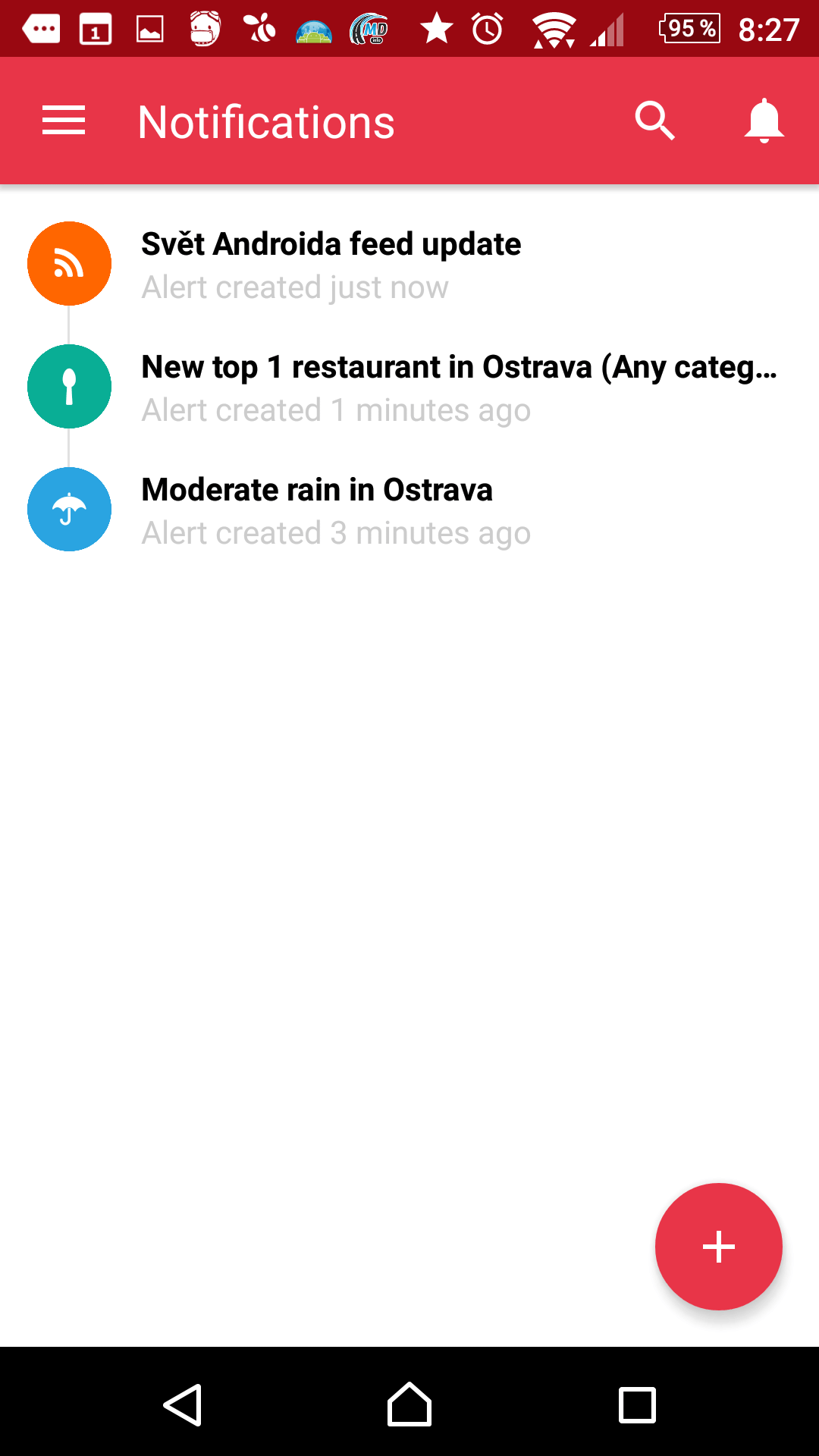Create a new alert with plus button
Image resolution: width=819 pixels, height=1456 pixels.
coord(718,1247)
